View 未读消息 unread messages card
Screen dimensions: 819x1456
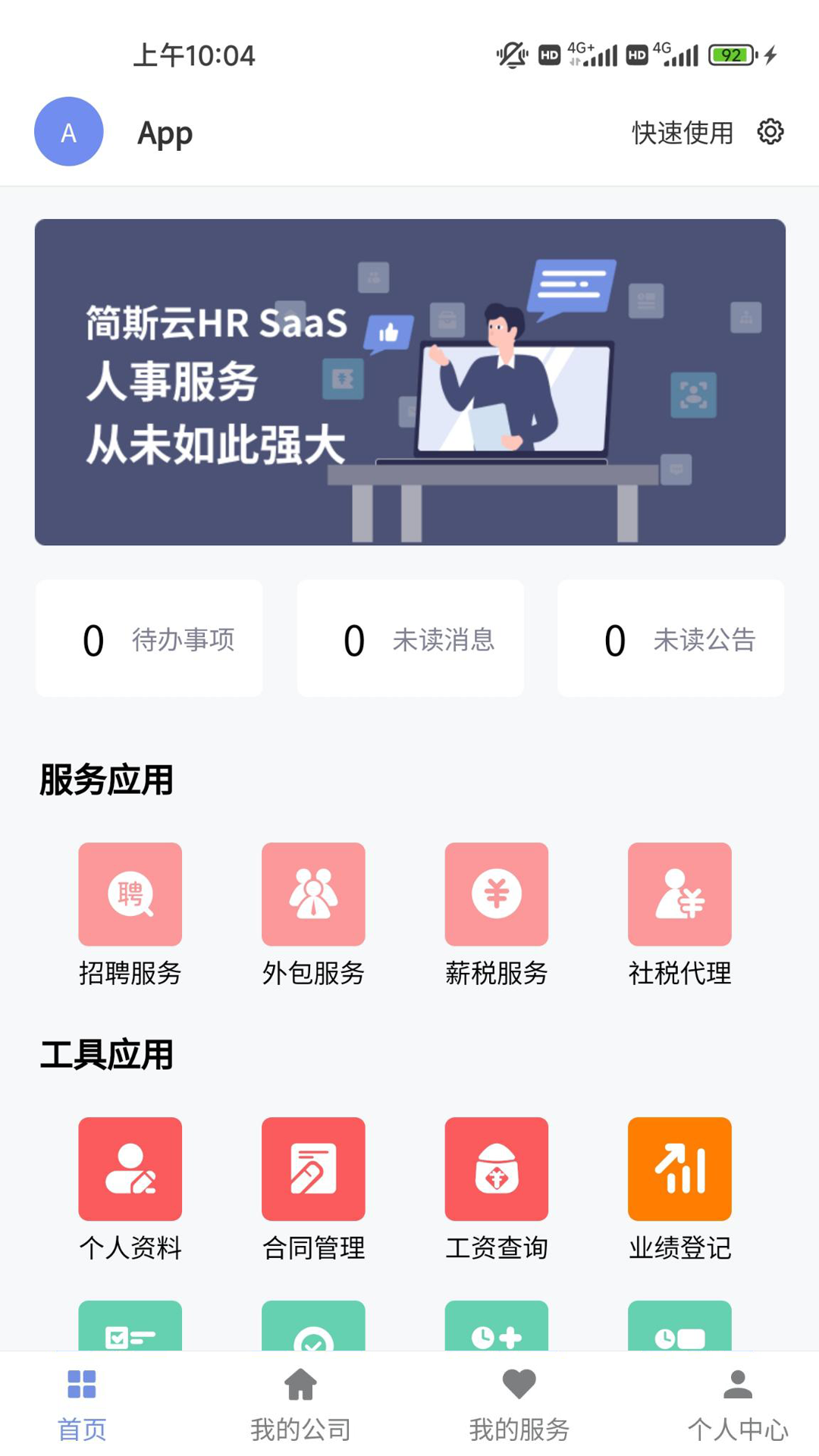click(x=410, y=639)
